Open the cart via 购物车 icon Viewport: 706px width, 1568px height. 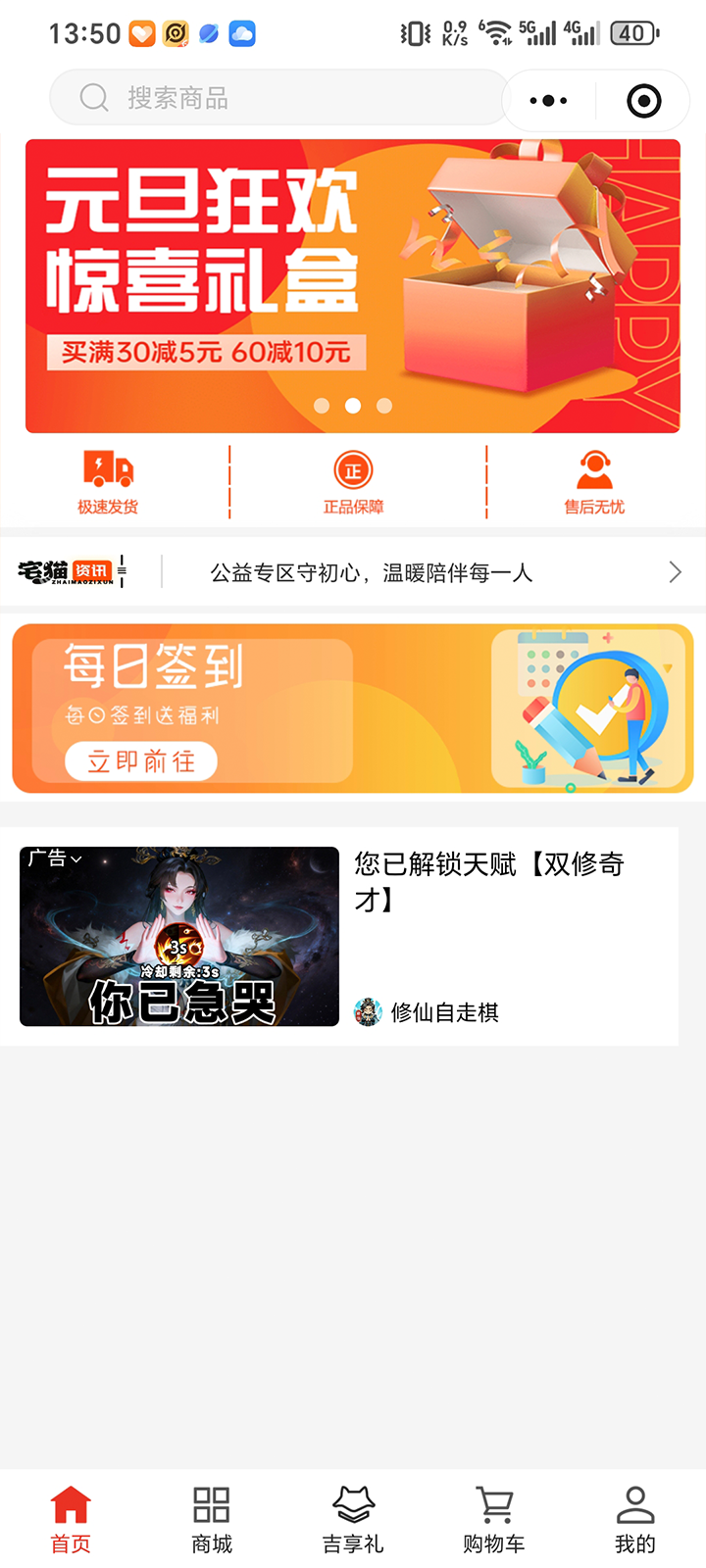[494, 1501]
